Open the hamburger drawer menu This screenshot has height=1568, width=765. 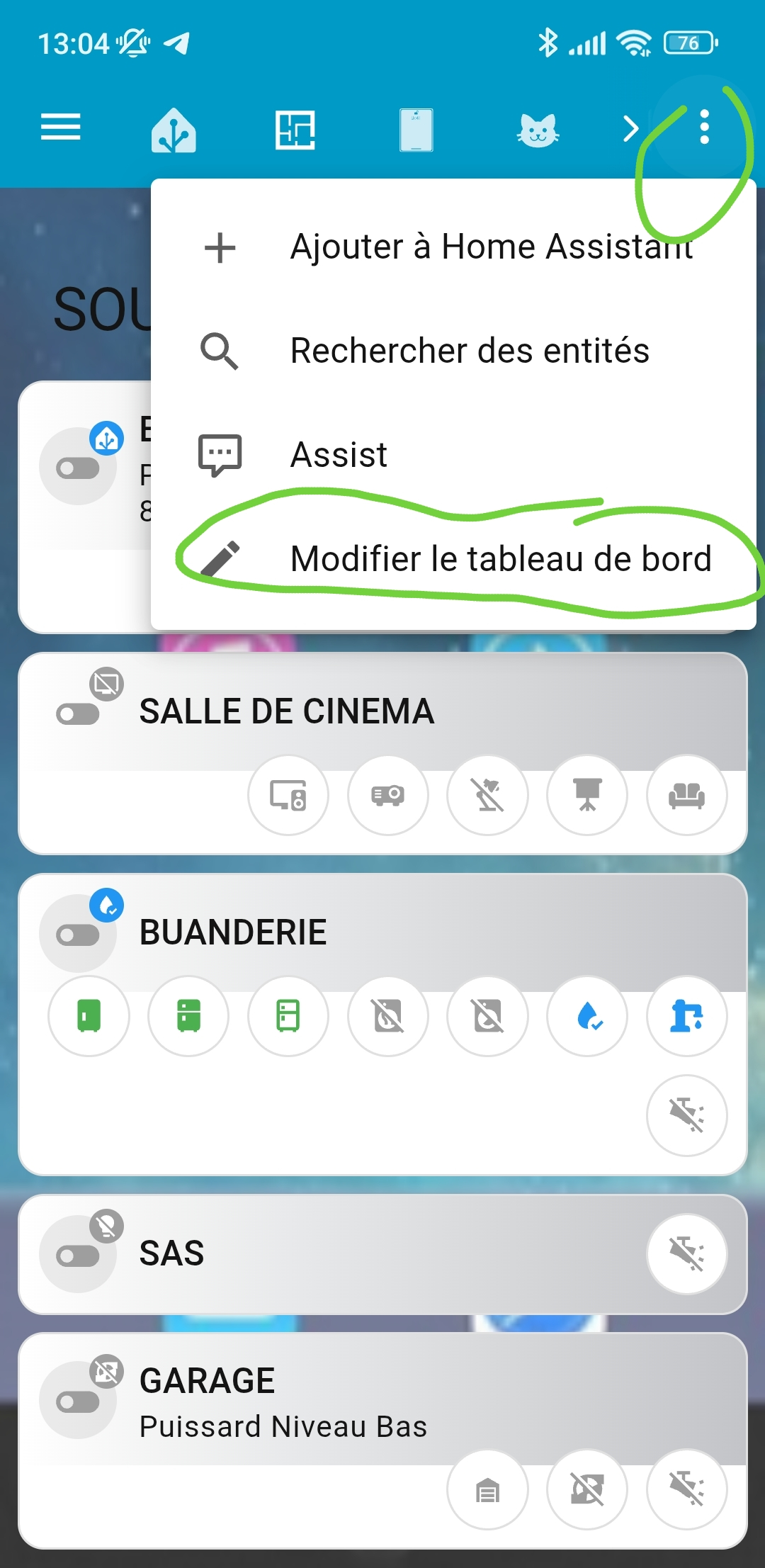coord(60,128)
